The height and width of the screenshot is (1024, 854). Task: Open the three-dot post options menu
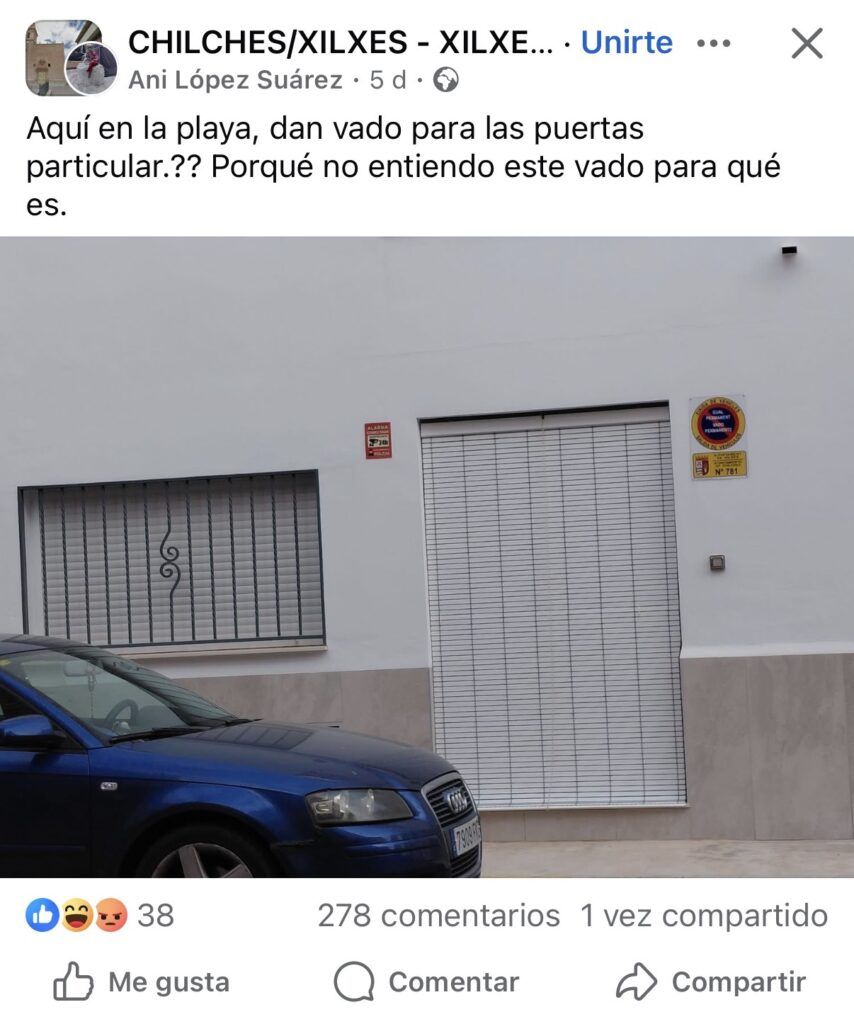click(713, 43)
